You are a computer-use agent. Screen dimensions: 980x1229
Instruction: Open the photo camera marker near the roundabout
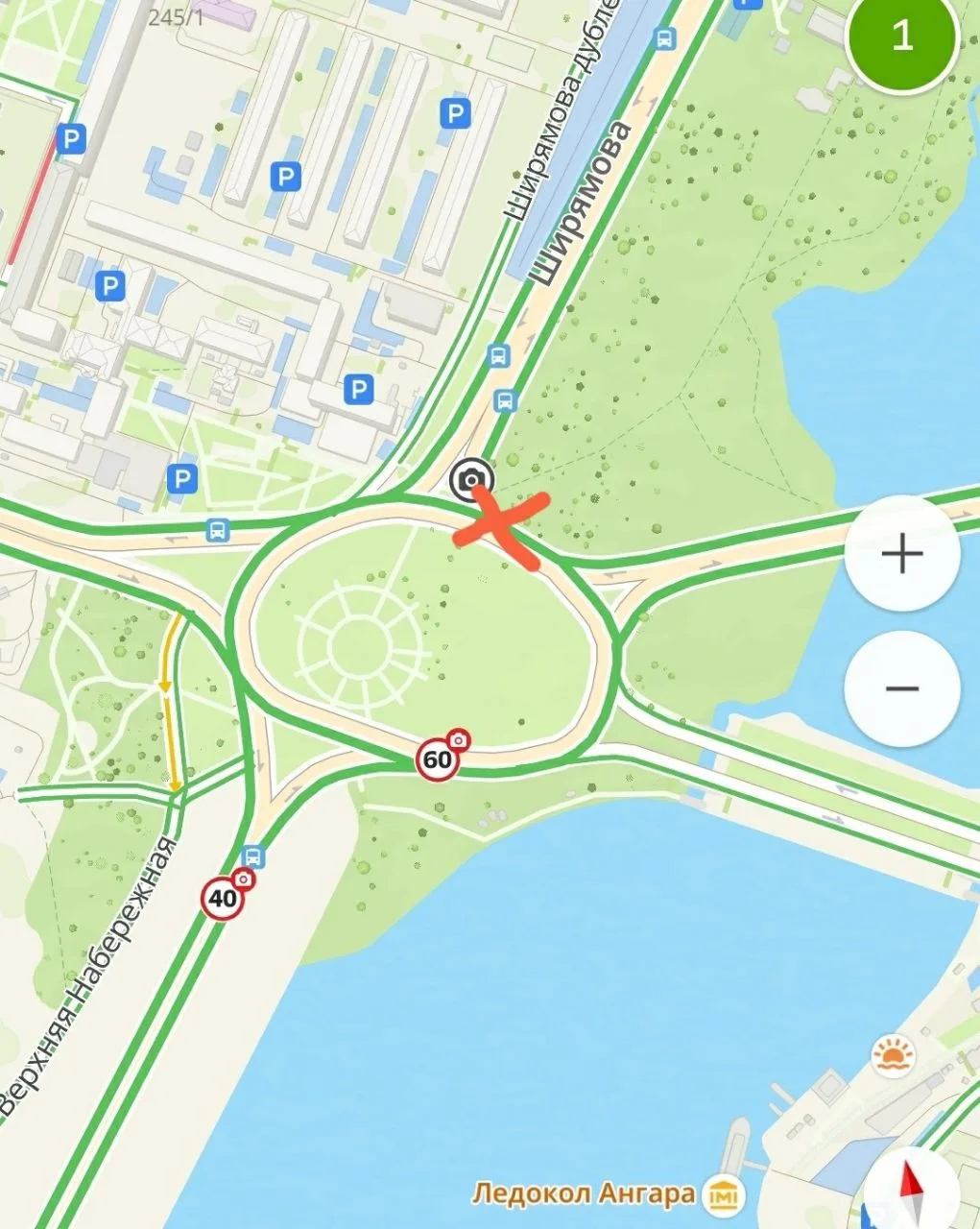pos(471,479)
